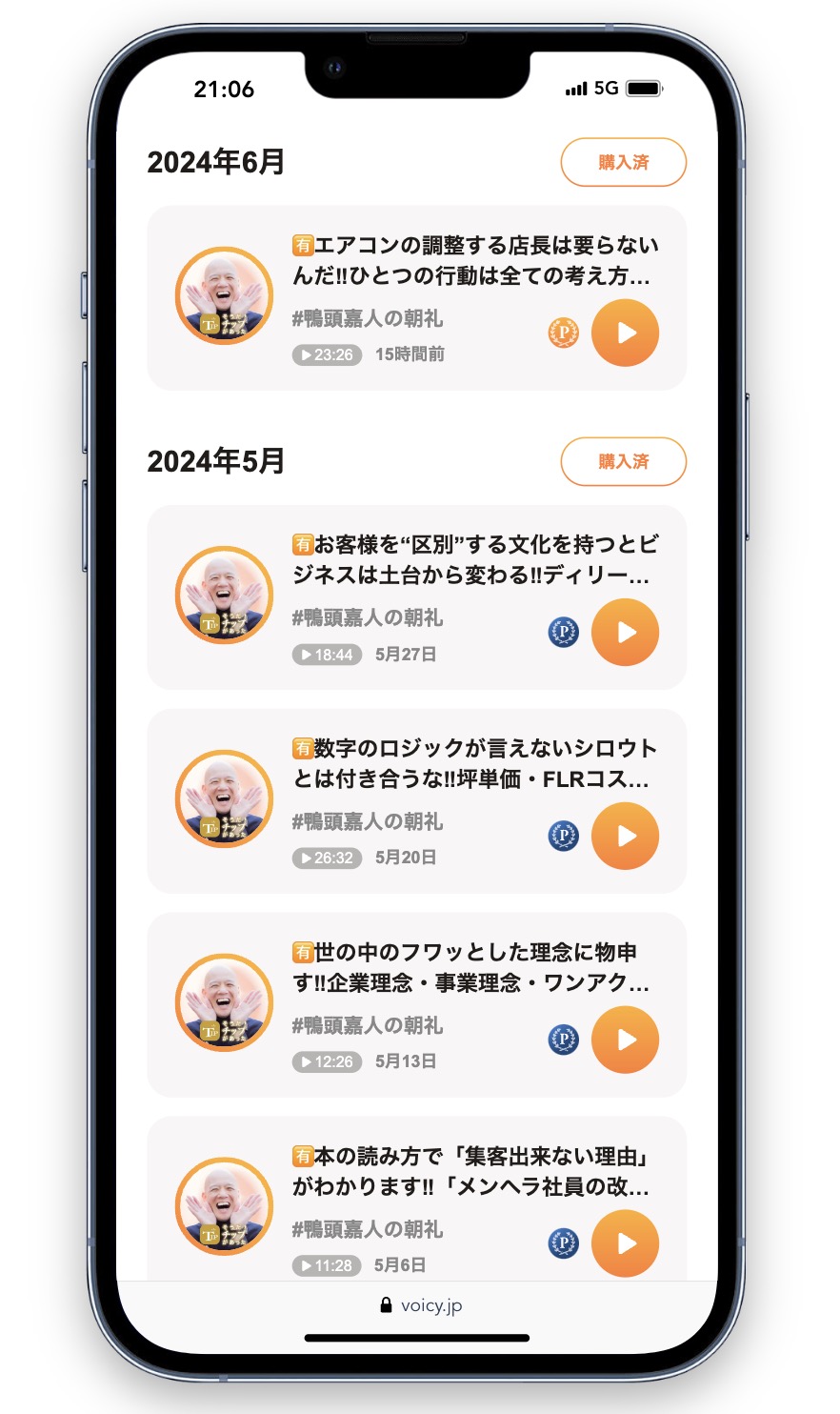The image size is (840, 1414).
Task: Tap the 購入済 button for 2024年6月
Action: tap(623, 162)
